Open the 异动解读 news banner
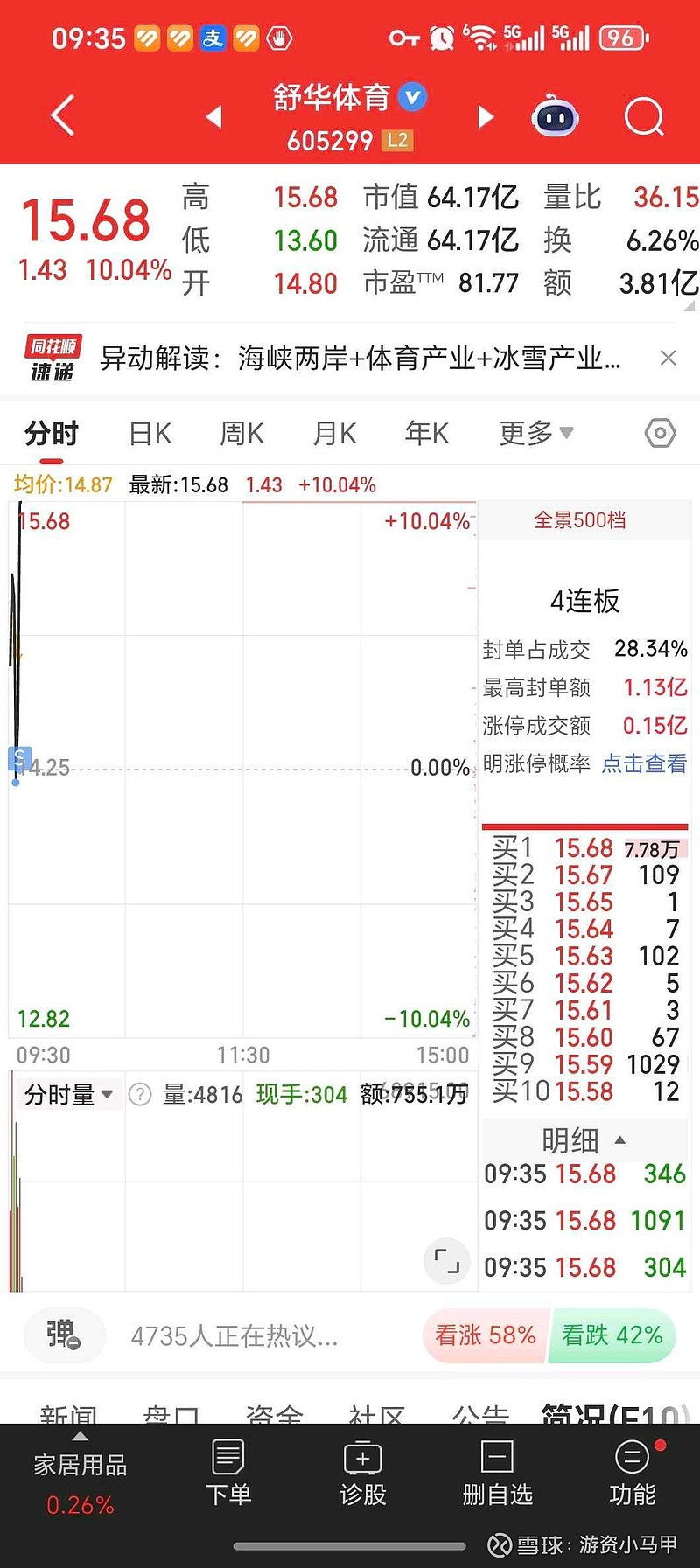This screenshot has width=700, height=1568. (x=359, y=358)
